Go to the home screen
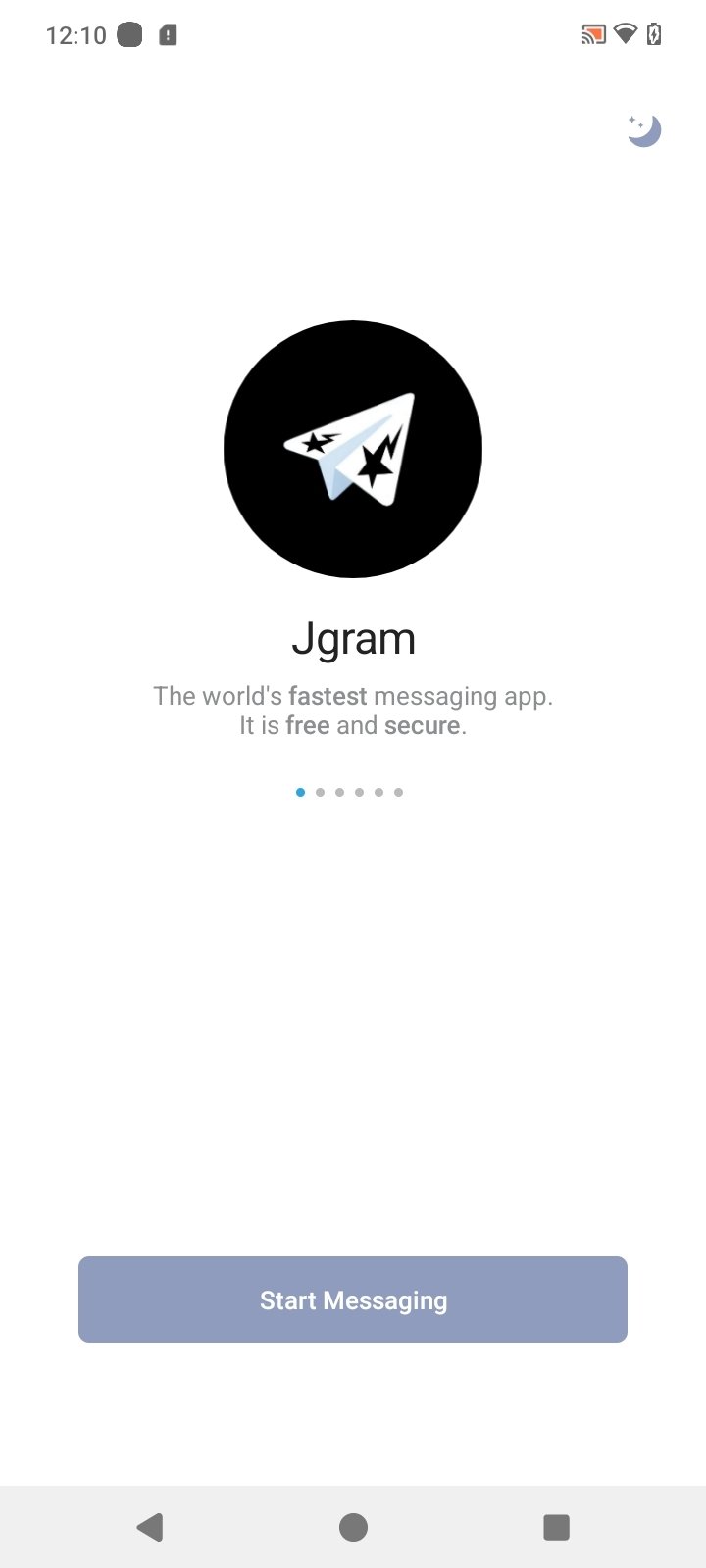 point(353,1527)
